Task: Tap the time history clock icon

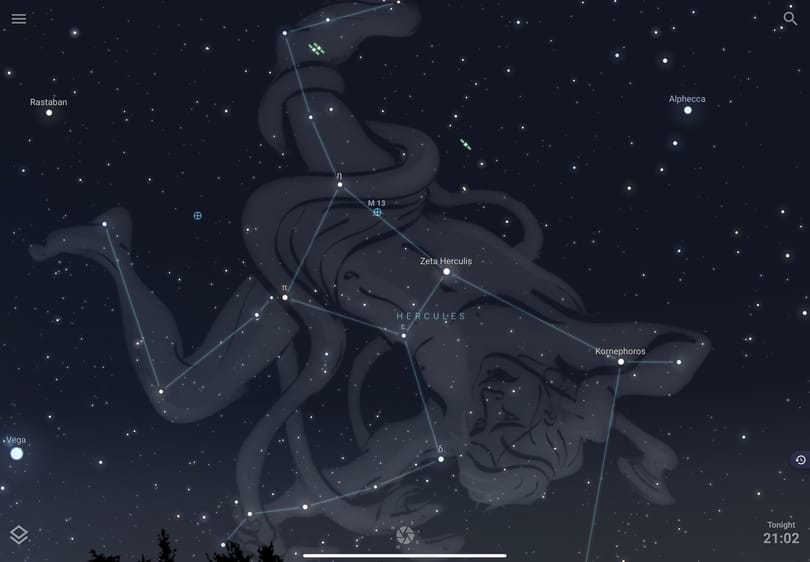Action: pyautogui.click(x=801, y=460)
